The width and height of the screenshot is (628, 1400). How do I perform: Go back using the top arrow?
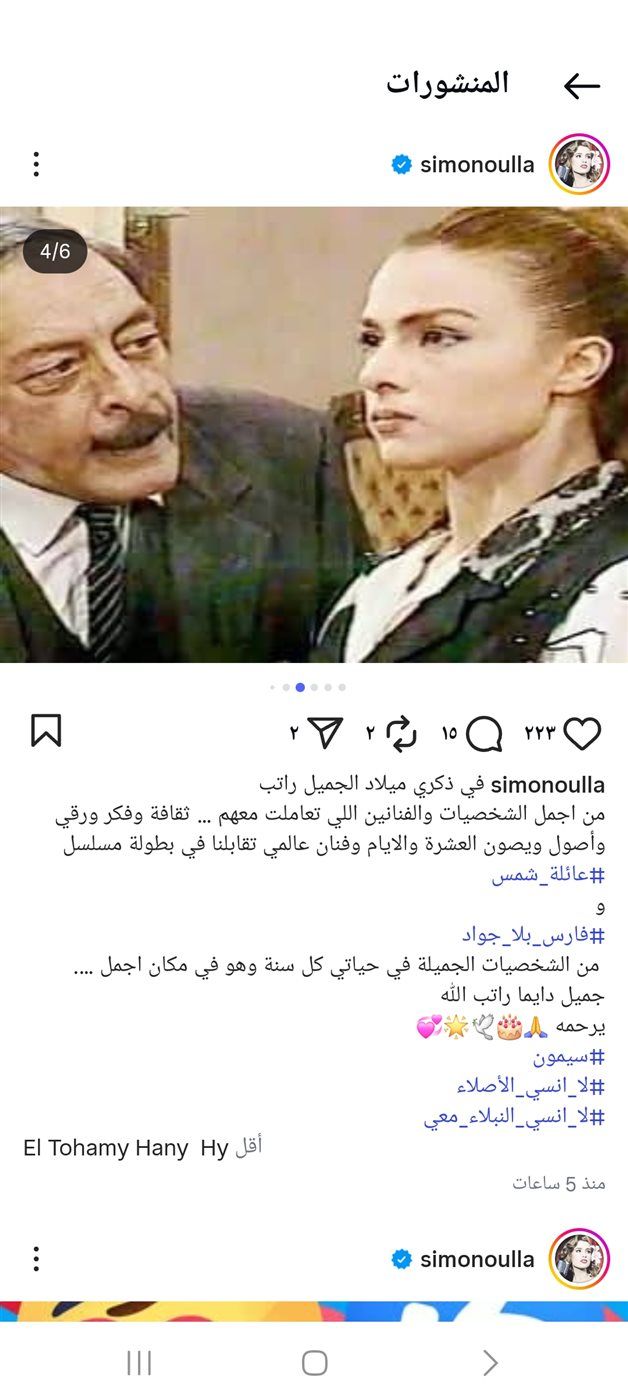[582, 86]
